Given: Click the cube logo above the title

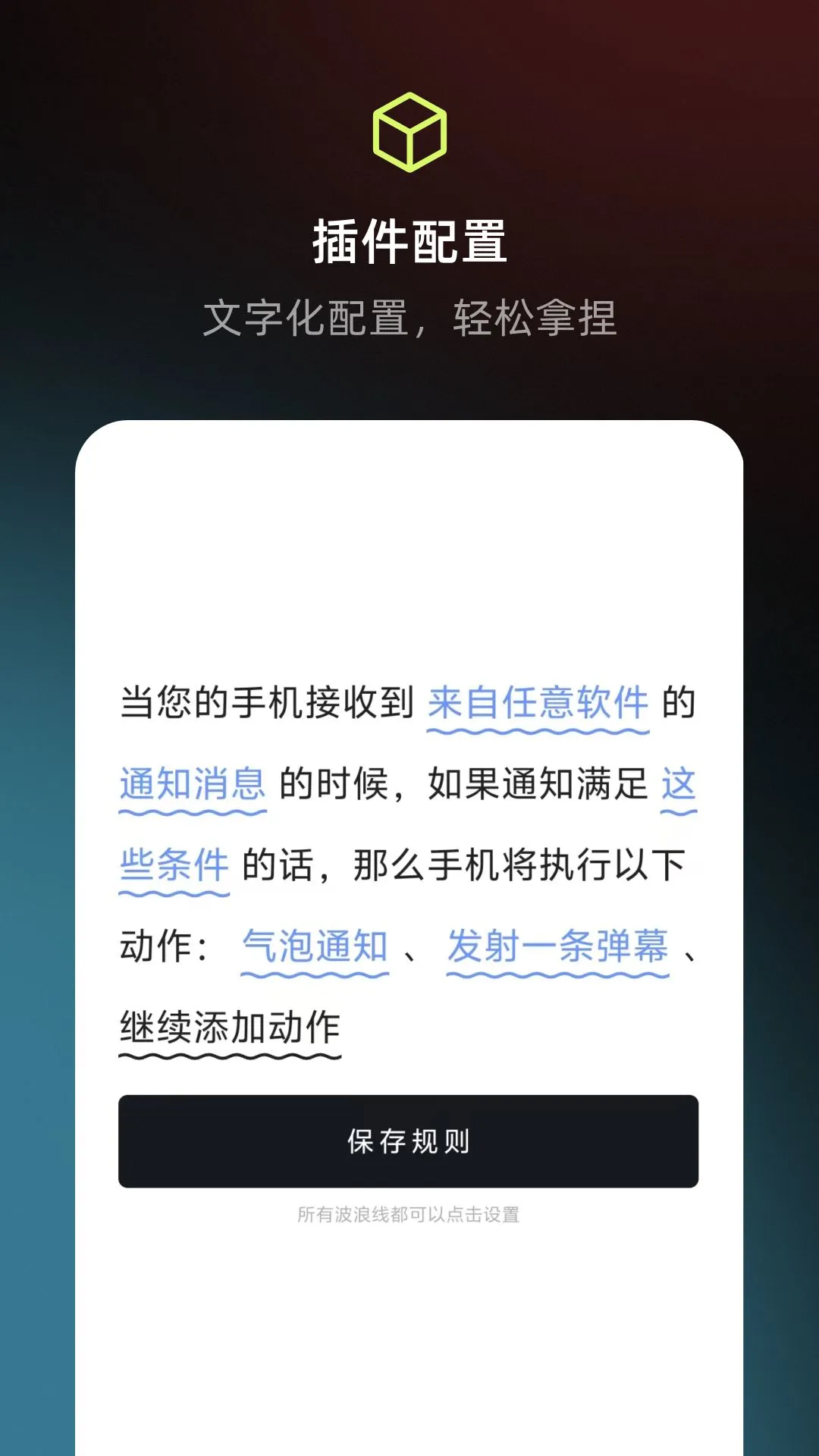Looking at the screenshot, I should point(409,130).
